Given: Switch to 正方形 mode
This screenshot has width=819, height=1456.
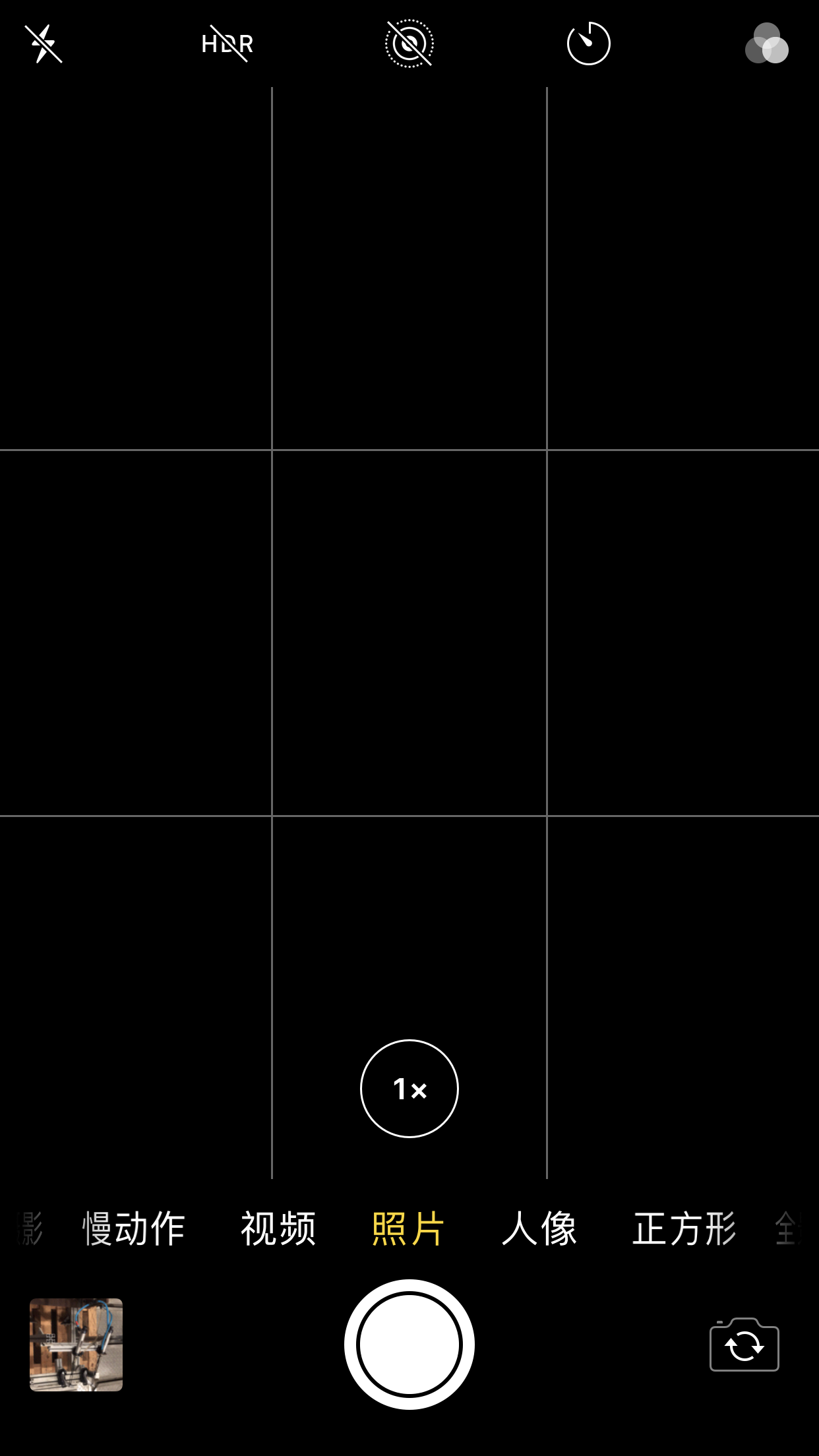Looking at the screenshot, I should 684,1228.
